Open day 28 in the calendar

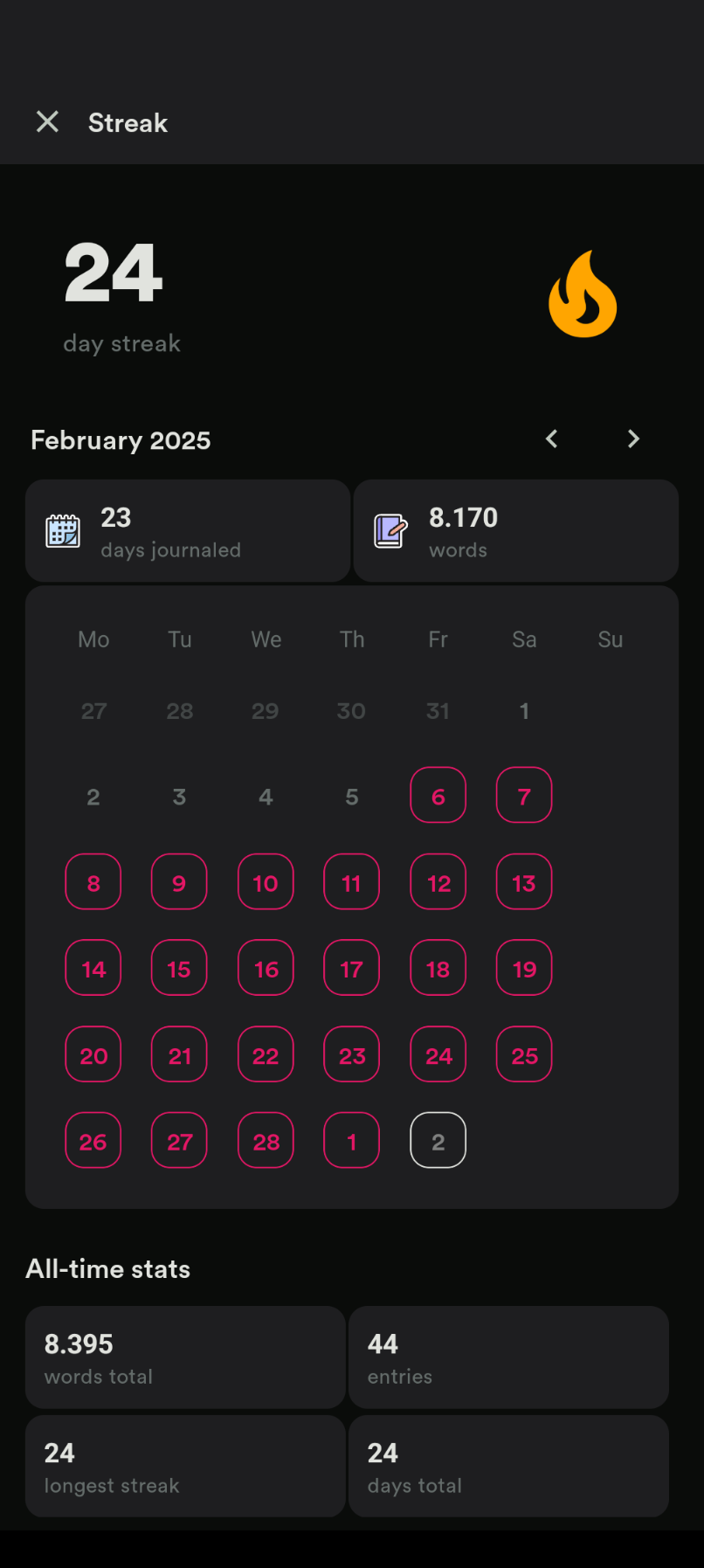[x=266, y=1141]
